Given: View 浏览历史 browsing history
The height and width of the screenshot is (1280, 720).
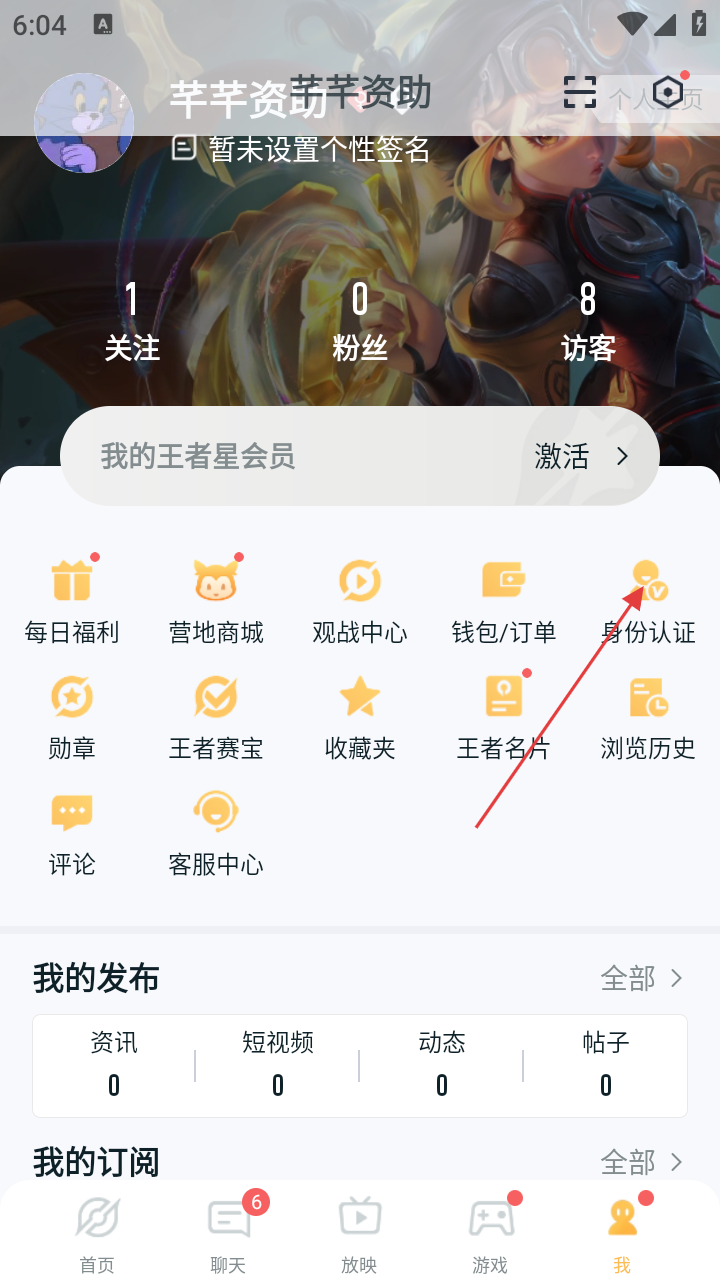Looking at the screenshot, I should click(648, 716).
